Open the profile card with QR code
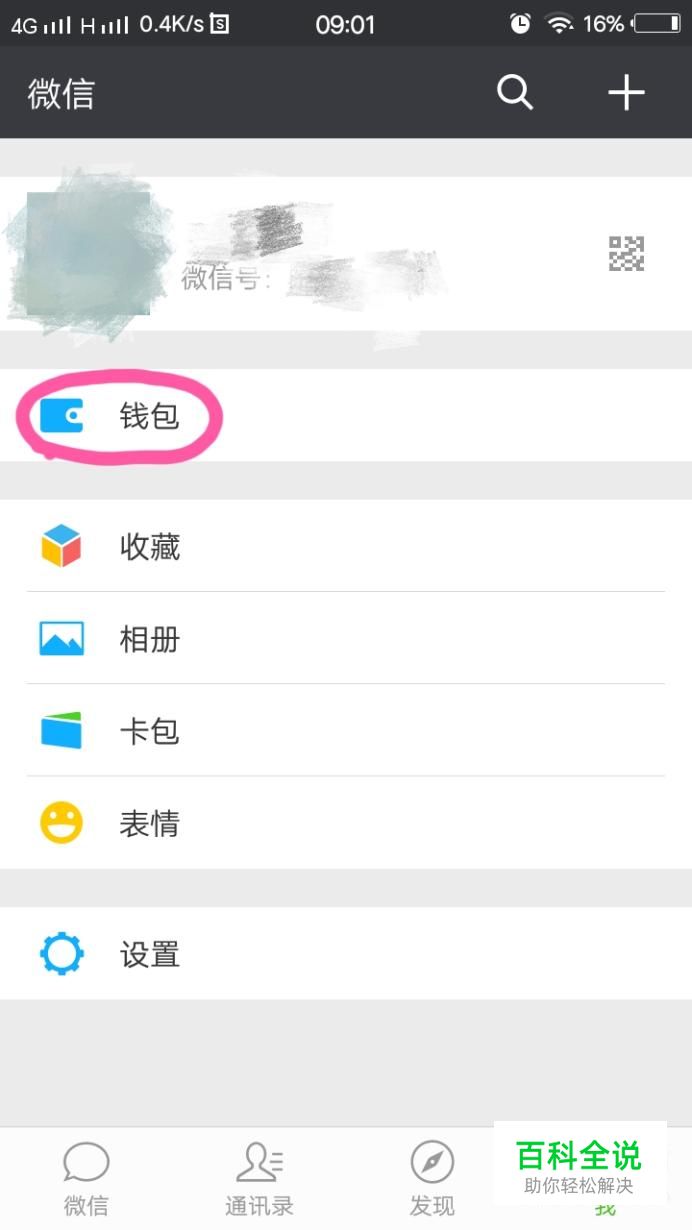 [x=346, y=254]
